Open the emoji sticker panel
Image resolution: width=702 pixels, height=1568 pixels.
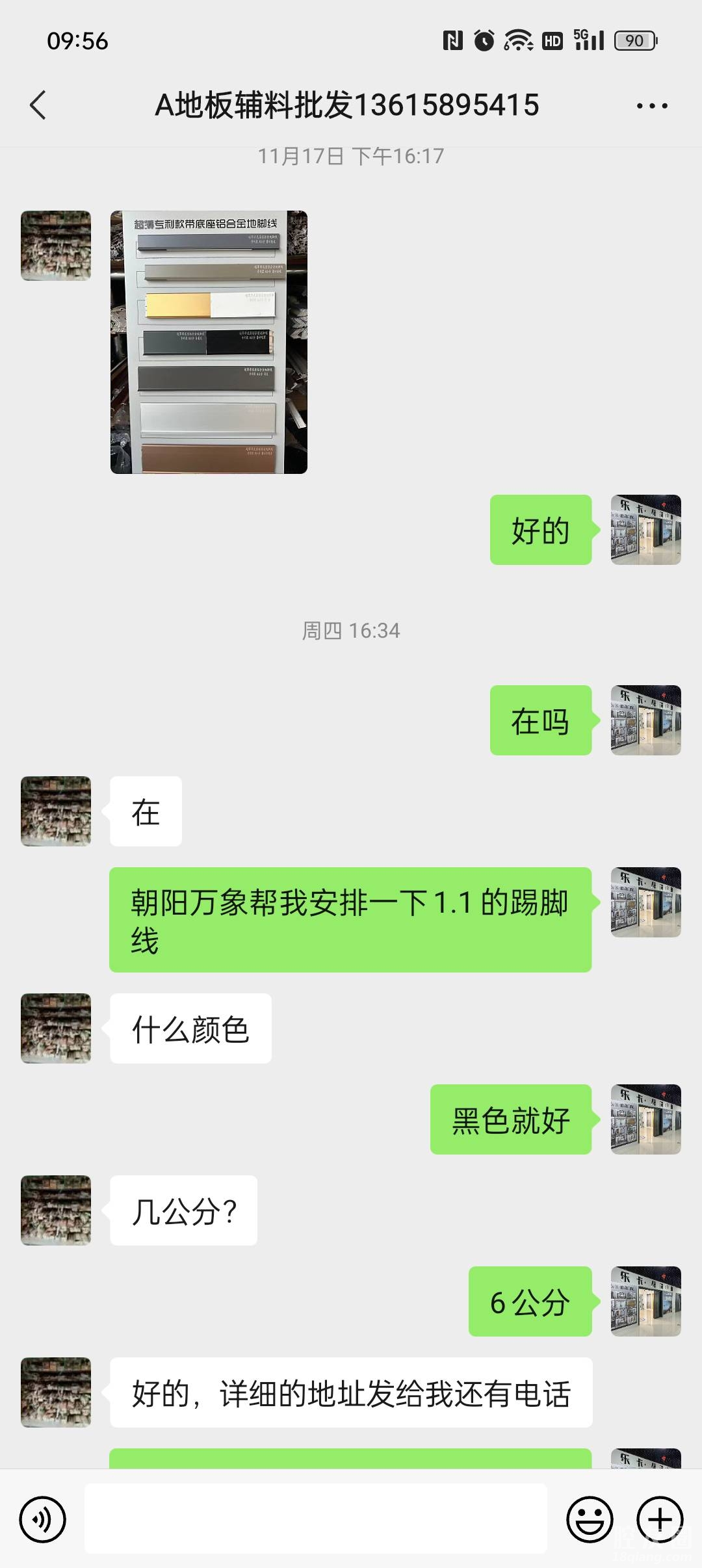tap(590, 1520)
